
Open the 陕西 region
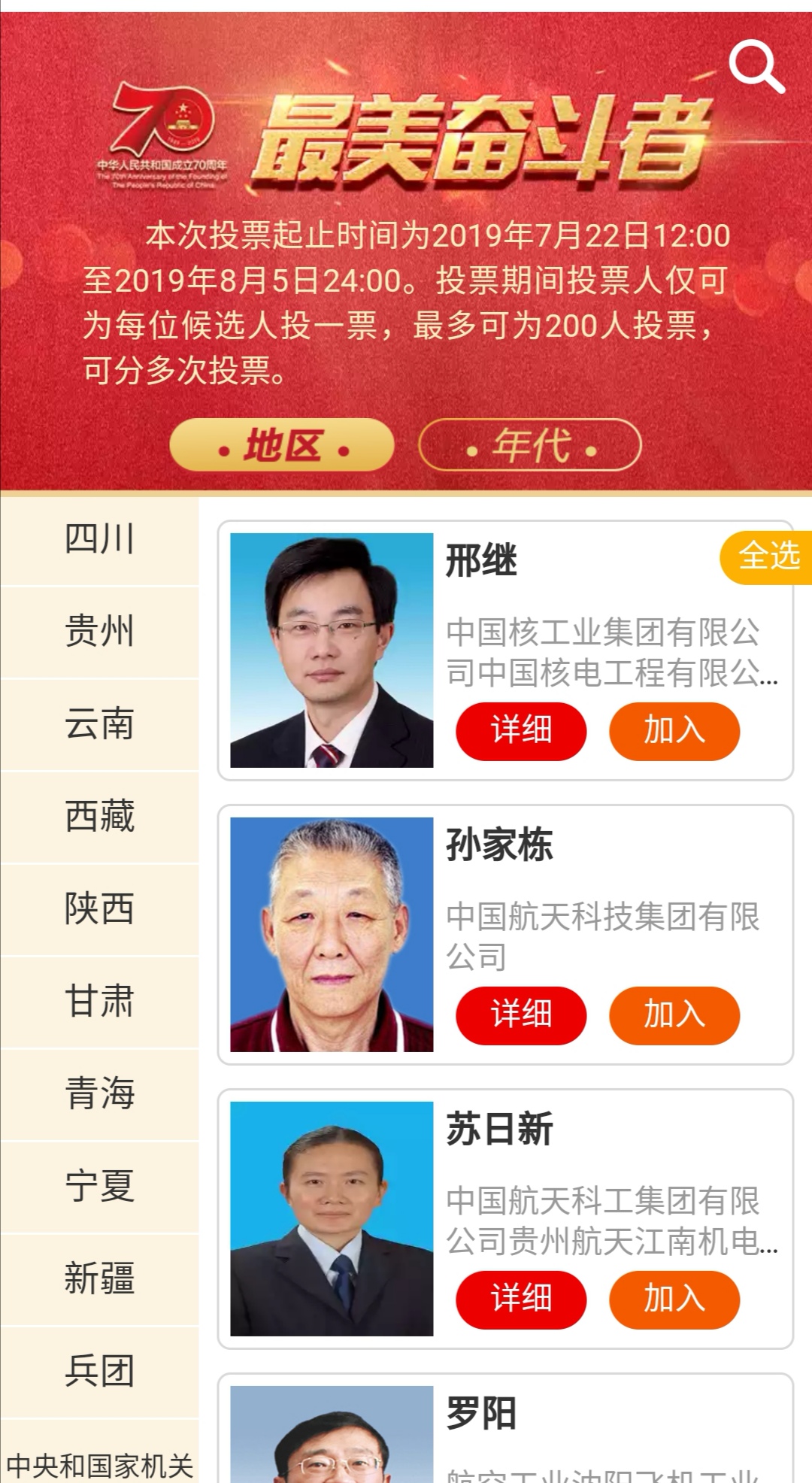click(x=99, y=908)
